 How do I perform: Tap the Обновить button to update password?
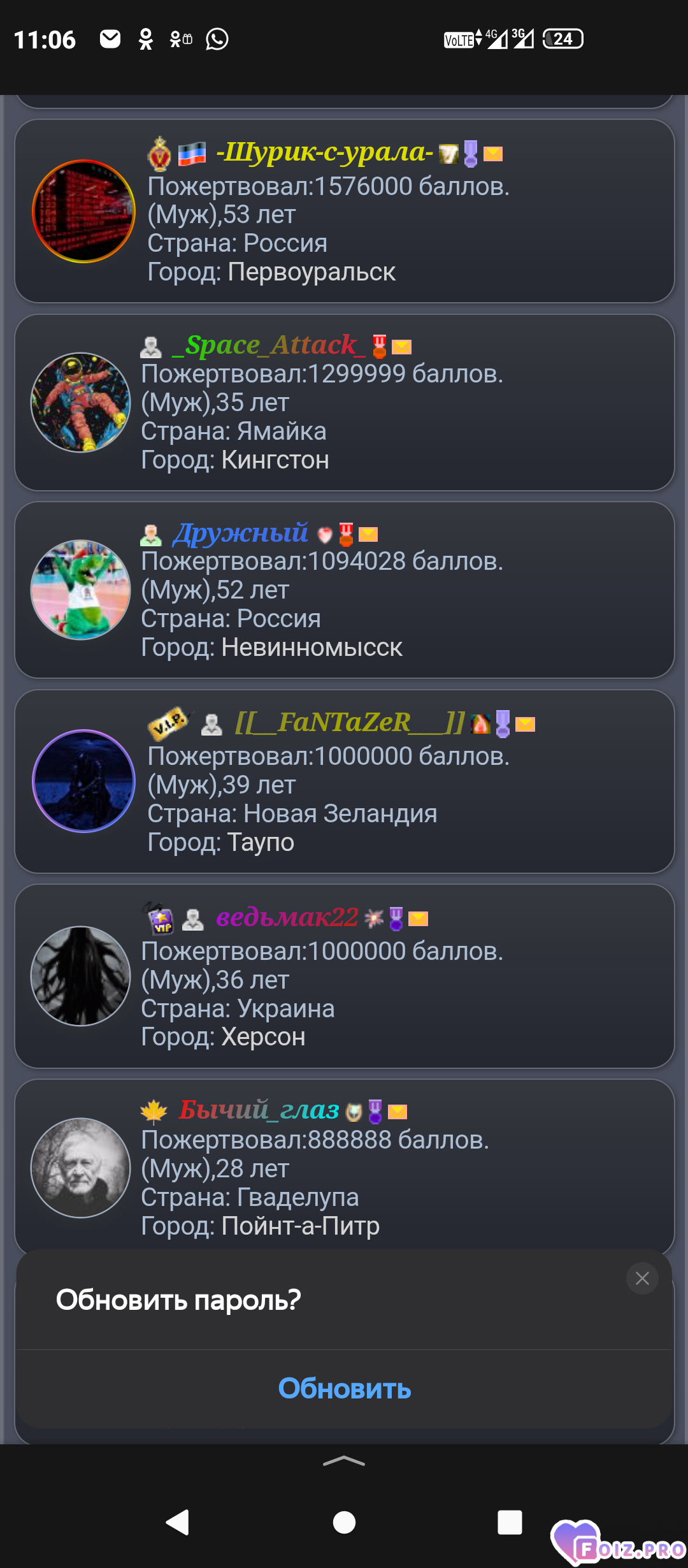[344, 1388]
